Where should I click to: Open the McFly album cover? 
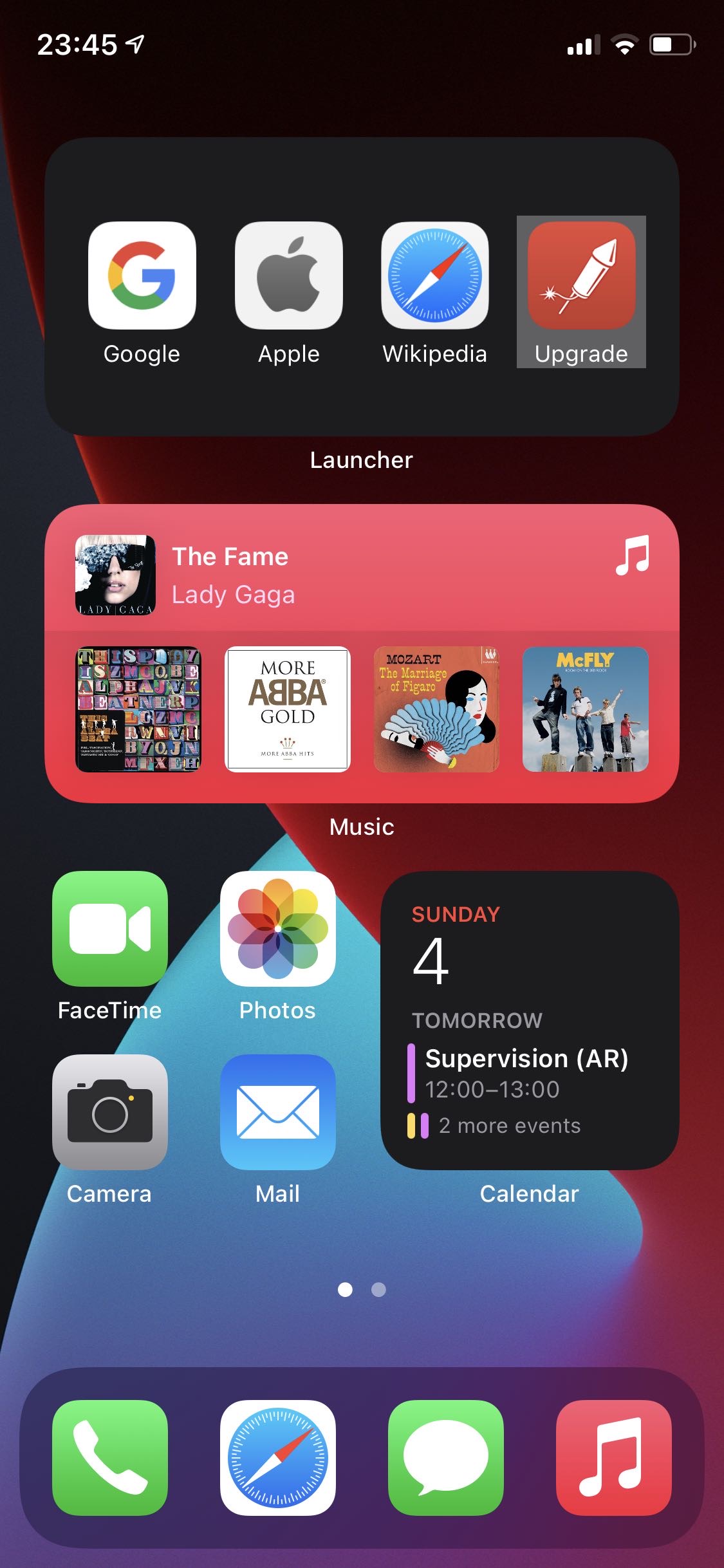586,709
